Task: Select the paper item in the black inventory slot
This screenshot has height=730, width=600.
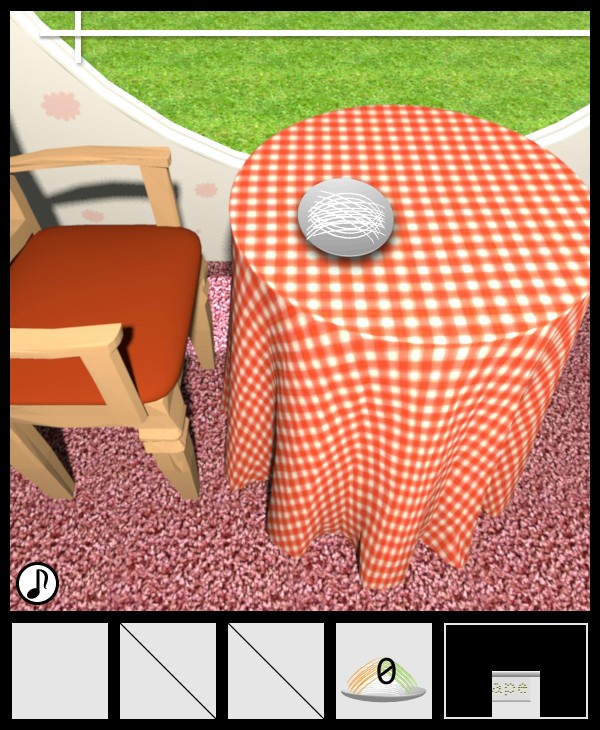Action: (516, 692)
